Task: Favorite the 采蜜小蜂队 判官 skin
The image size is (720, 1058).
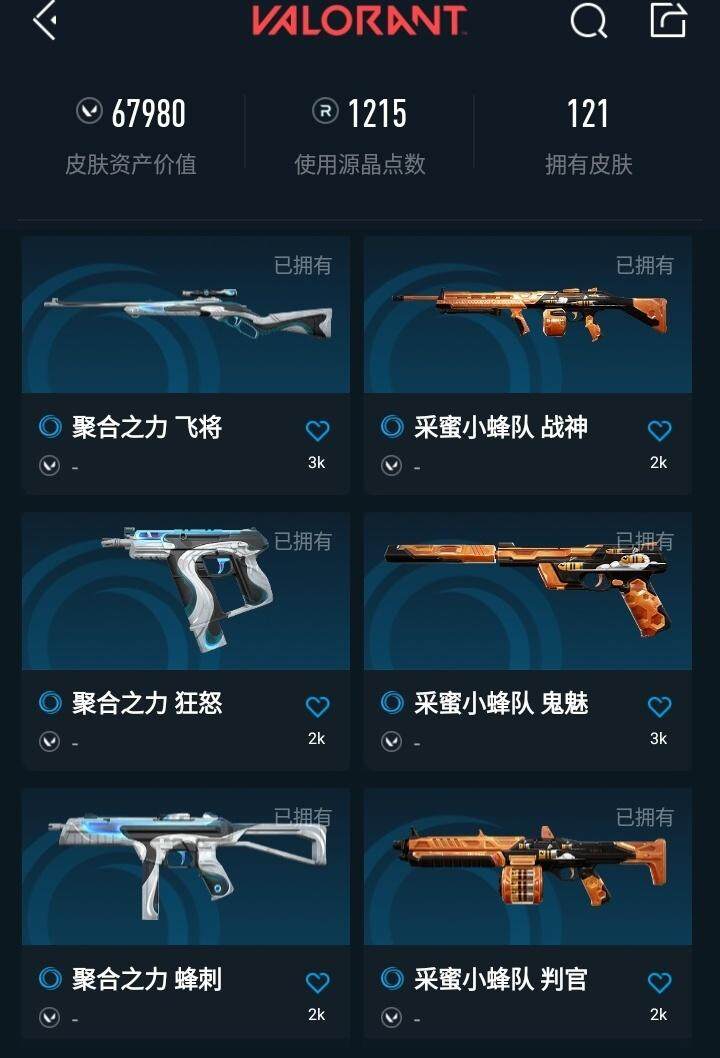Action: click(659, 983)
